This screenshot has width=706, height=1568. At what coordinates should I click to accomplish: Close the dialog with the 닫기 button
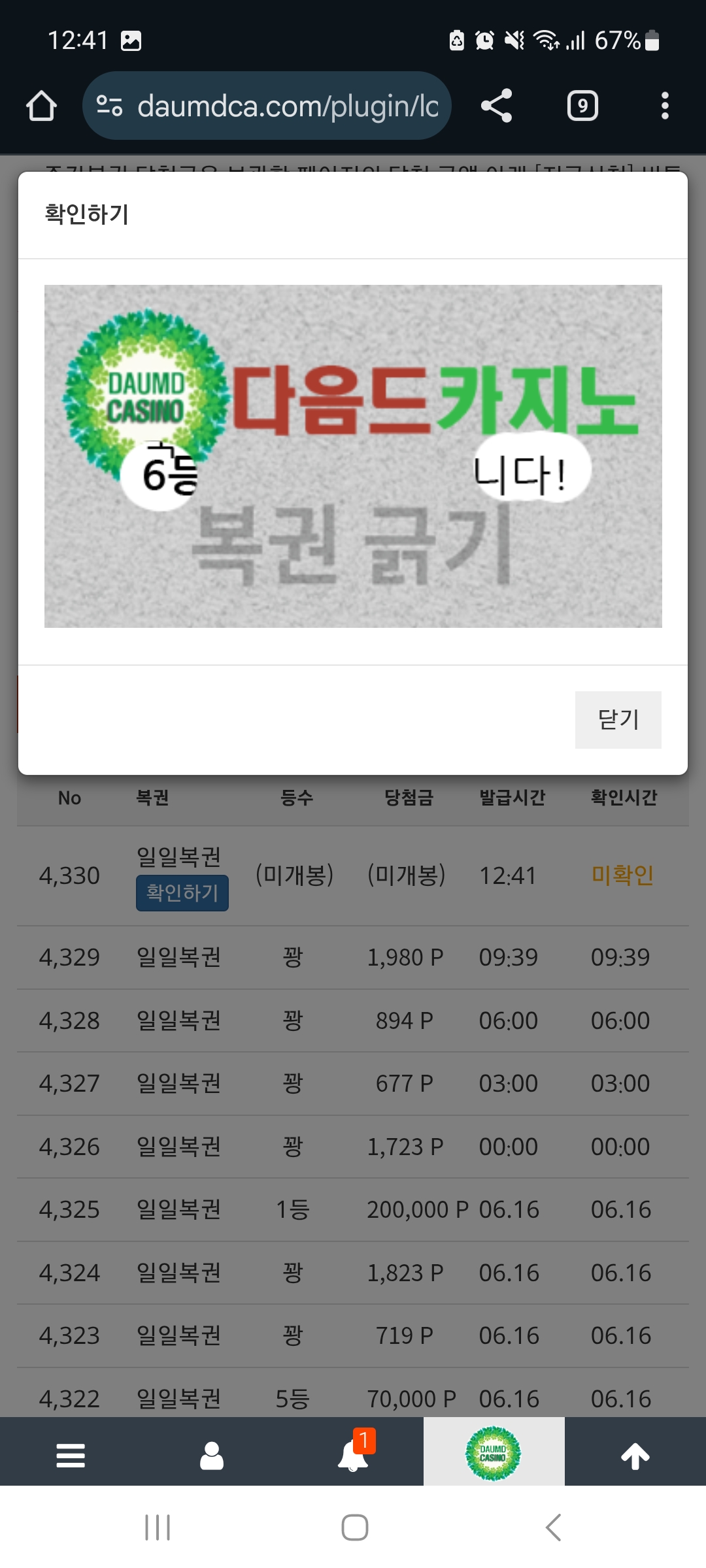[x=618, y=719]
